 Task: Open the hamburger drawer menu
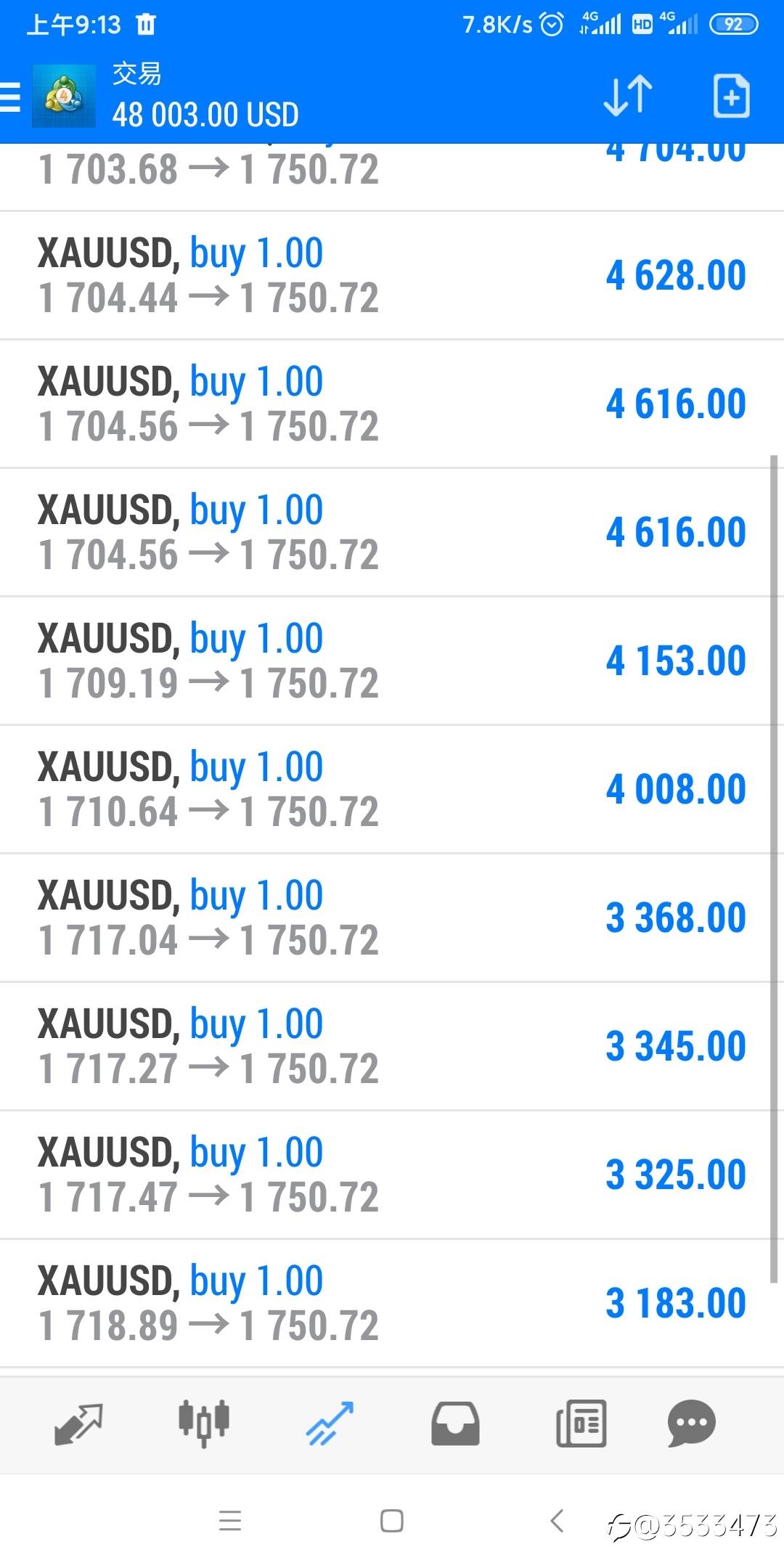[x=12, y=97]
